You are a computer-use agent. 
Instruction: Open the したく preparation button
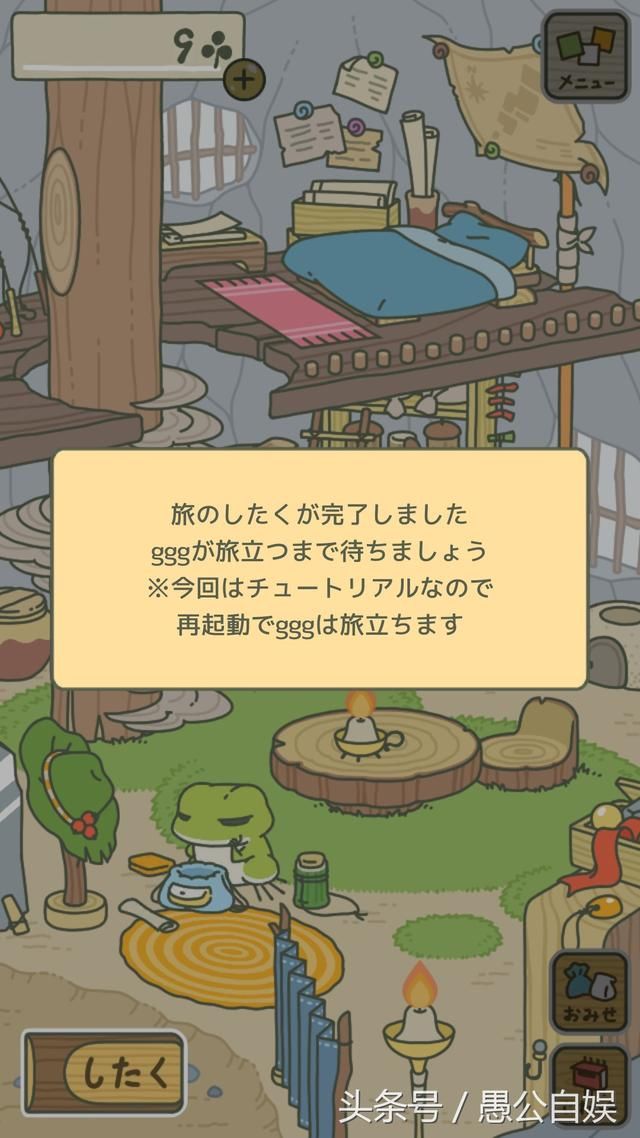pyautogui.click(x=105, y=1073)
